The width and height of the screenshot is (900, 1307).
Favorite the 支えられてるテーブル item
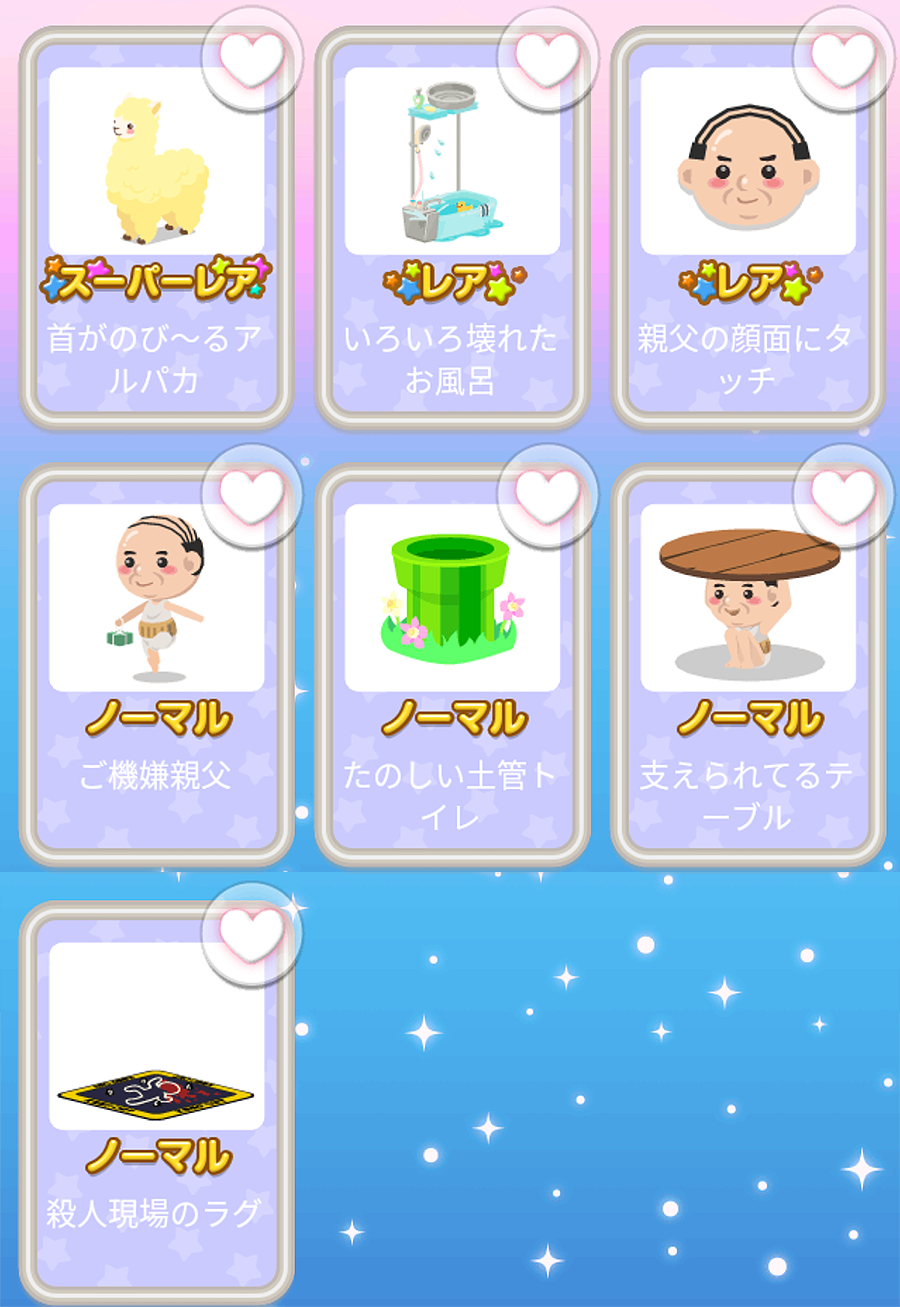tap(843, 495)
